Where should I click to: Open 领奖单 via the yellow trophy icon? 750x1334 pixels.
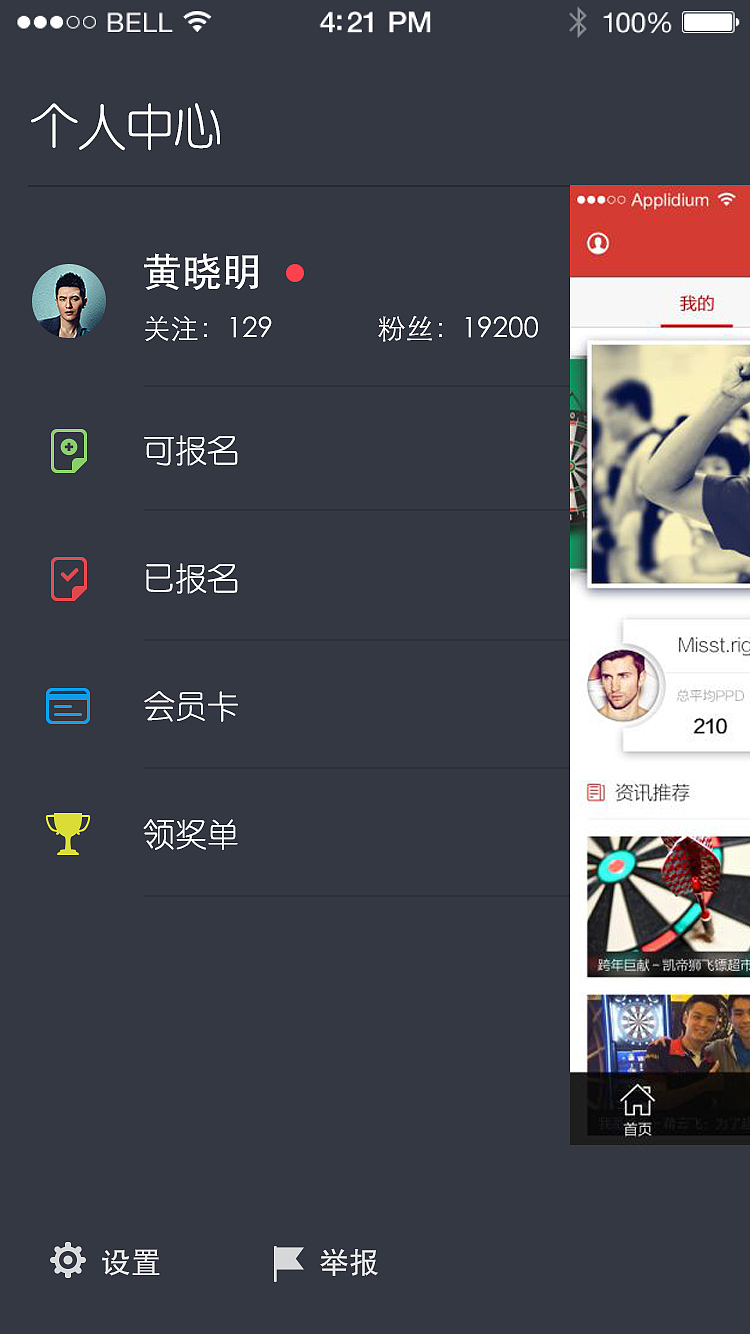click(68, 833)
